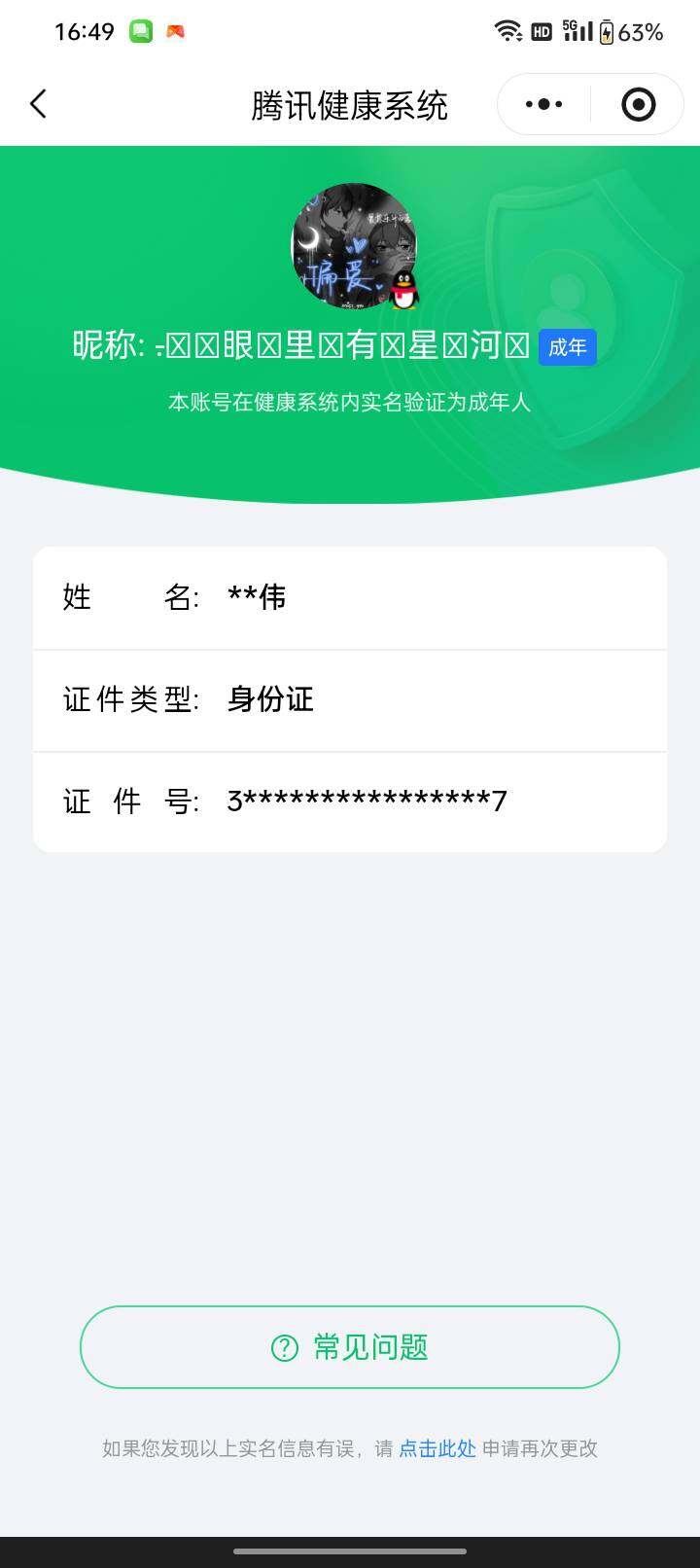700x1568 pixels.
Task: Click the Wi-Fi icon in the status bar
Action: (x=510, y=29)
